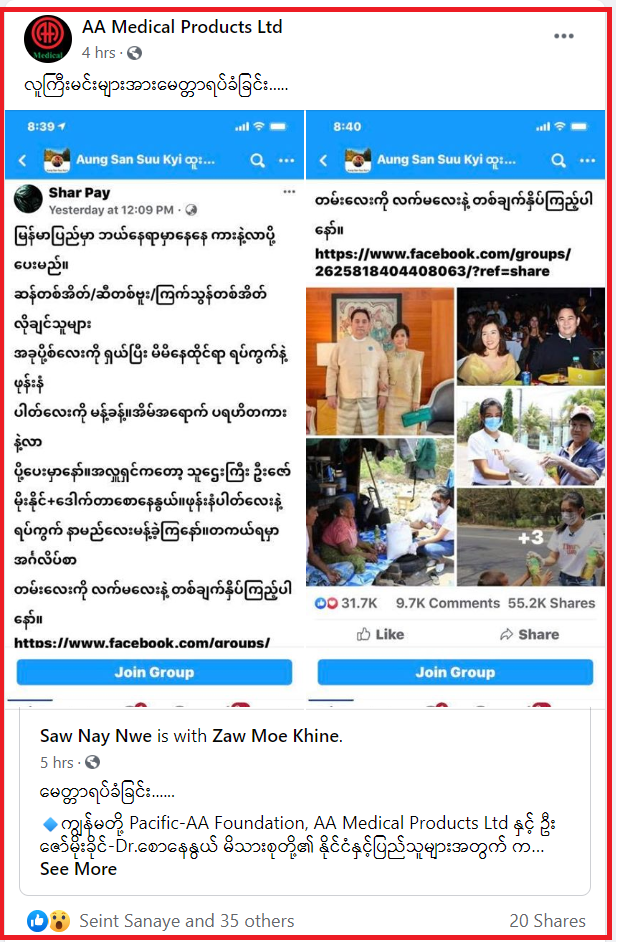This screenshot has width=617, height=944.
Task: Open the post's three-dot options menu
Action: [564, 36]
